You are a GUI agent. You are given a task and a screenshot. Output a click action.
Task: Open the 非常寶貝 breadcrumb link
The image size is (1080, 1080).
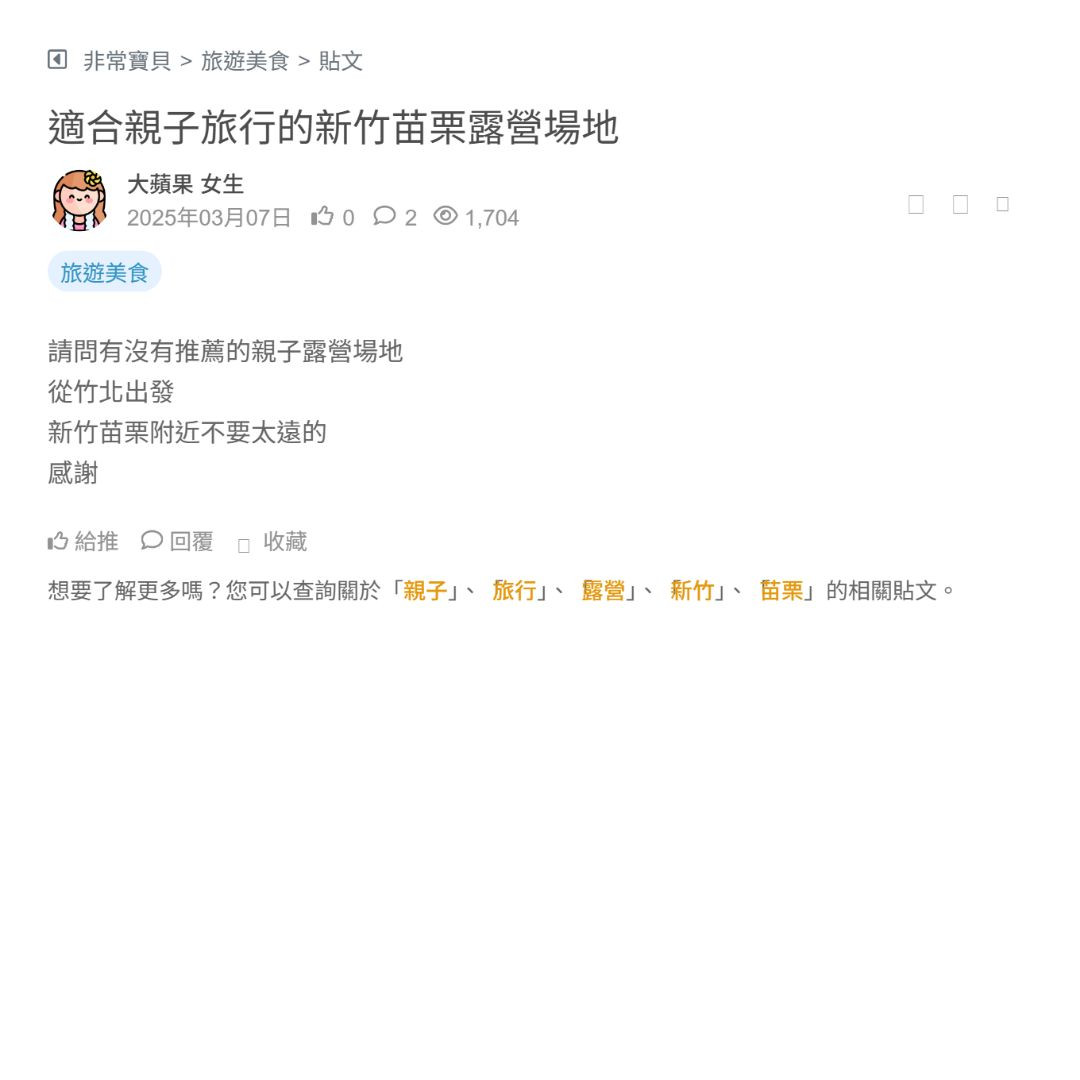click(127, 61)
